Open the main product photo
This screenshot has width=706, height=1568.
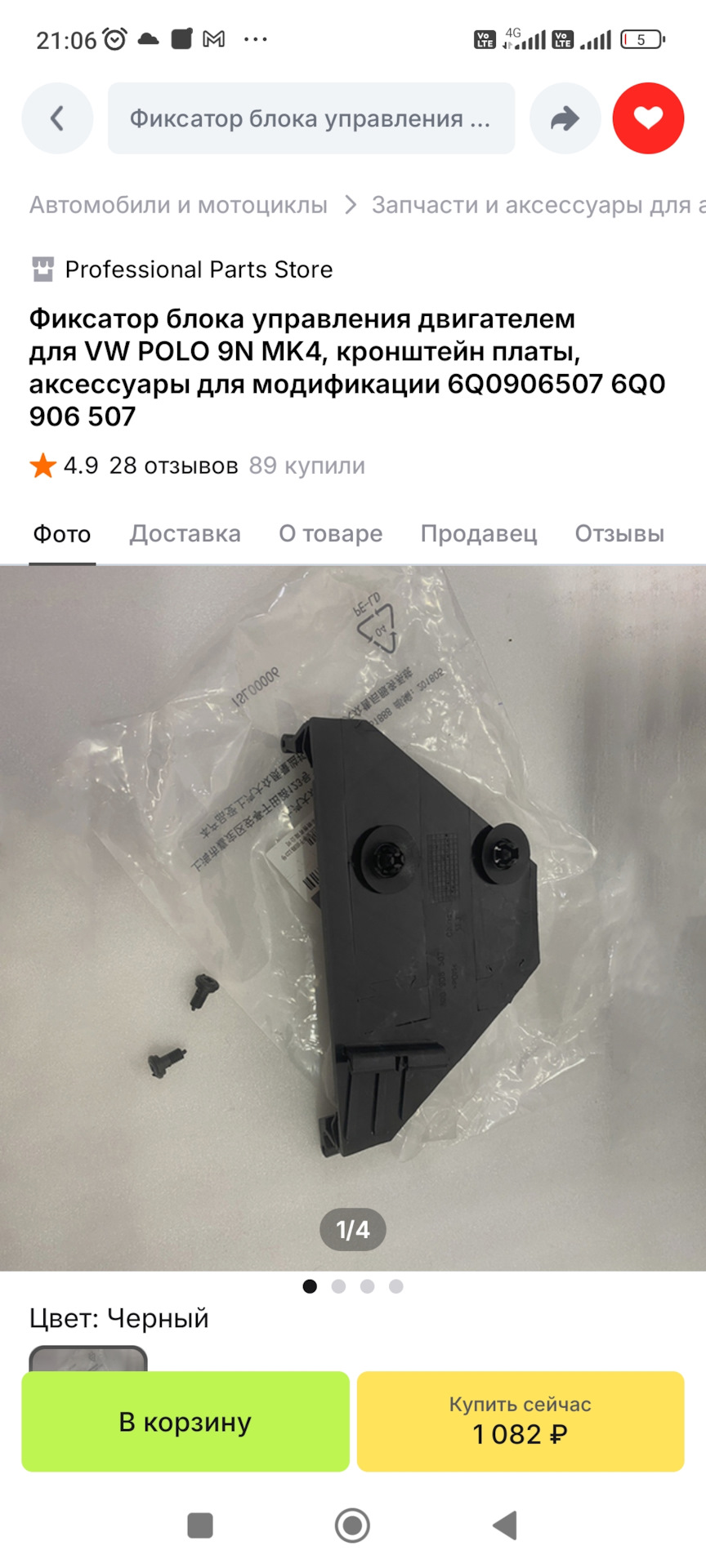[353, 915]
